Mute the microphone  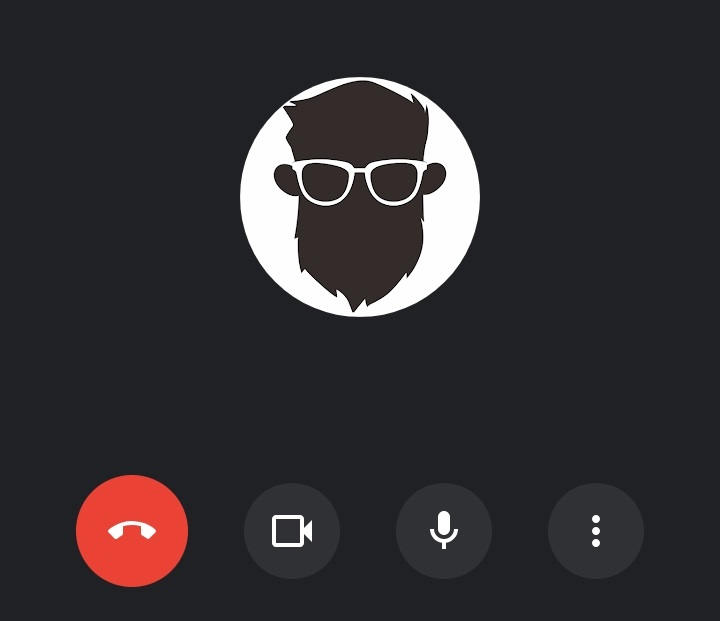coord(444,531)
